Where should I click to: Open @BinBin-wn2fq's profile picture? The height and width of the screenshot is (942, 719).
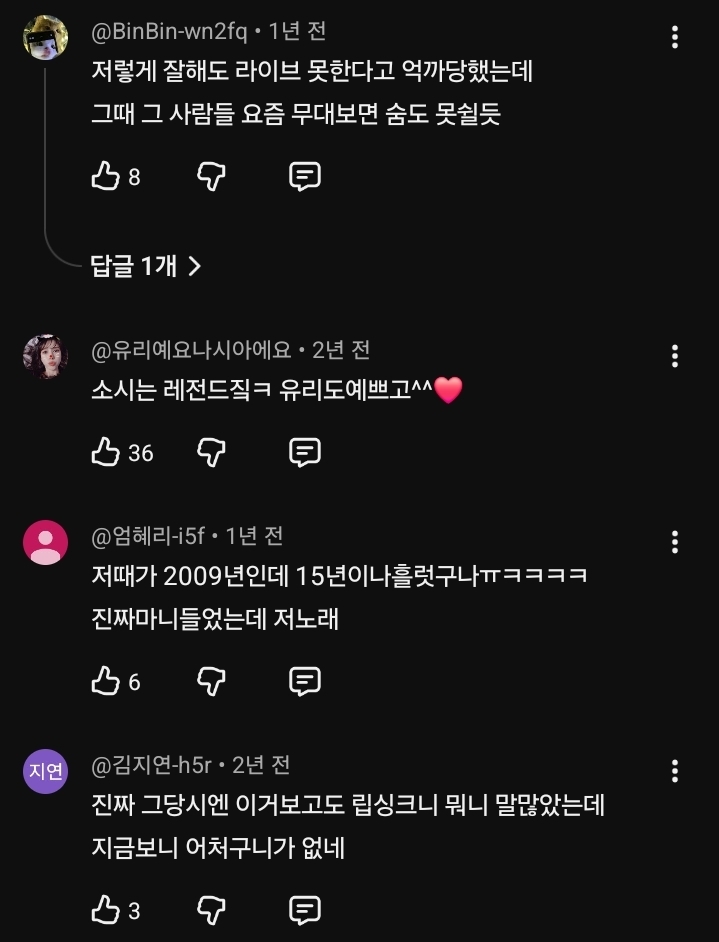click(46, 37)
